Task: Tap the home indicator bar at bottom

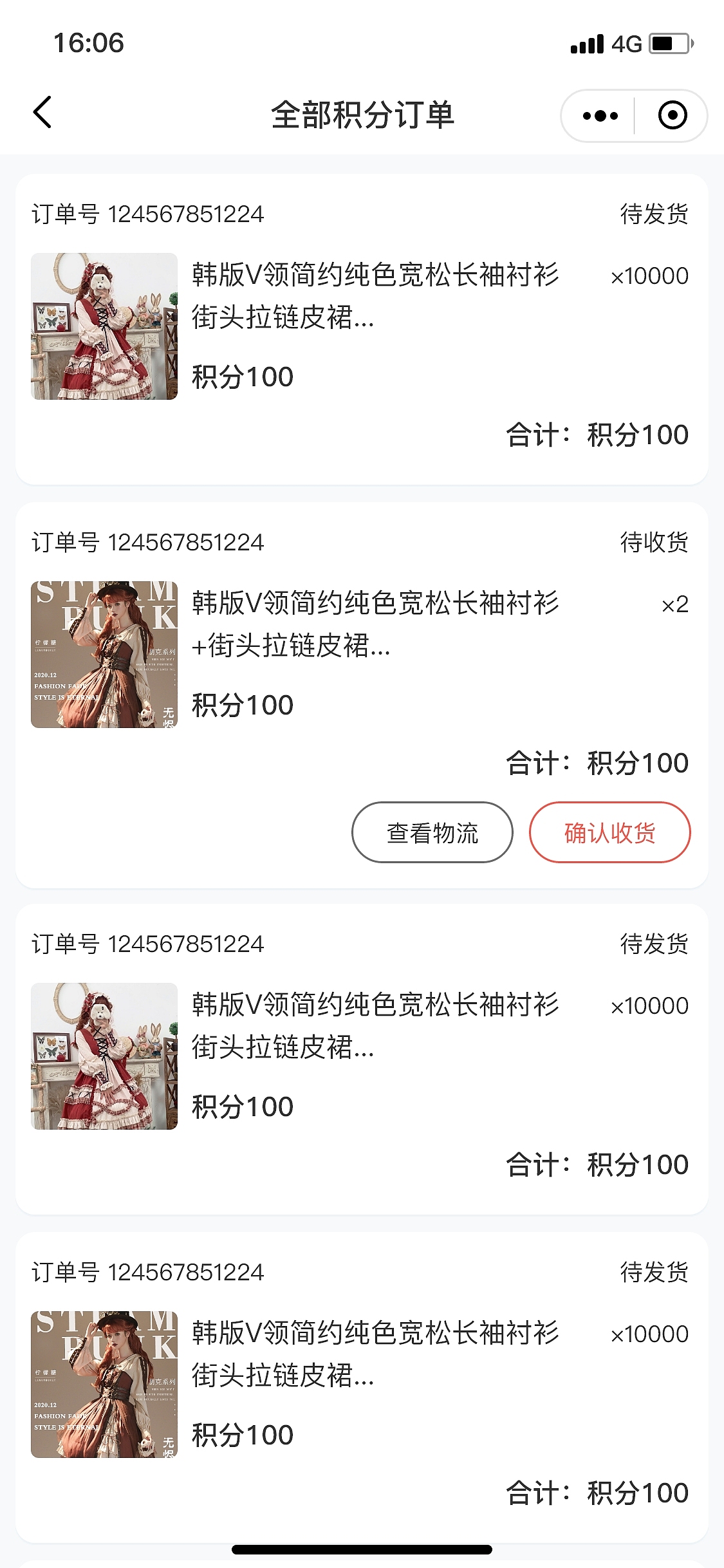Action: click(362, 1548)
